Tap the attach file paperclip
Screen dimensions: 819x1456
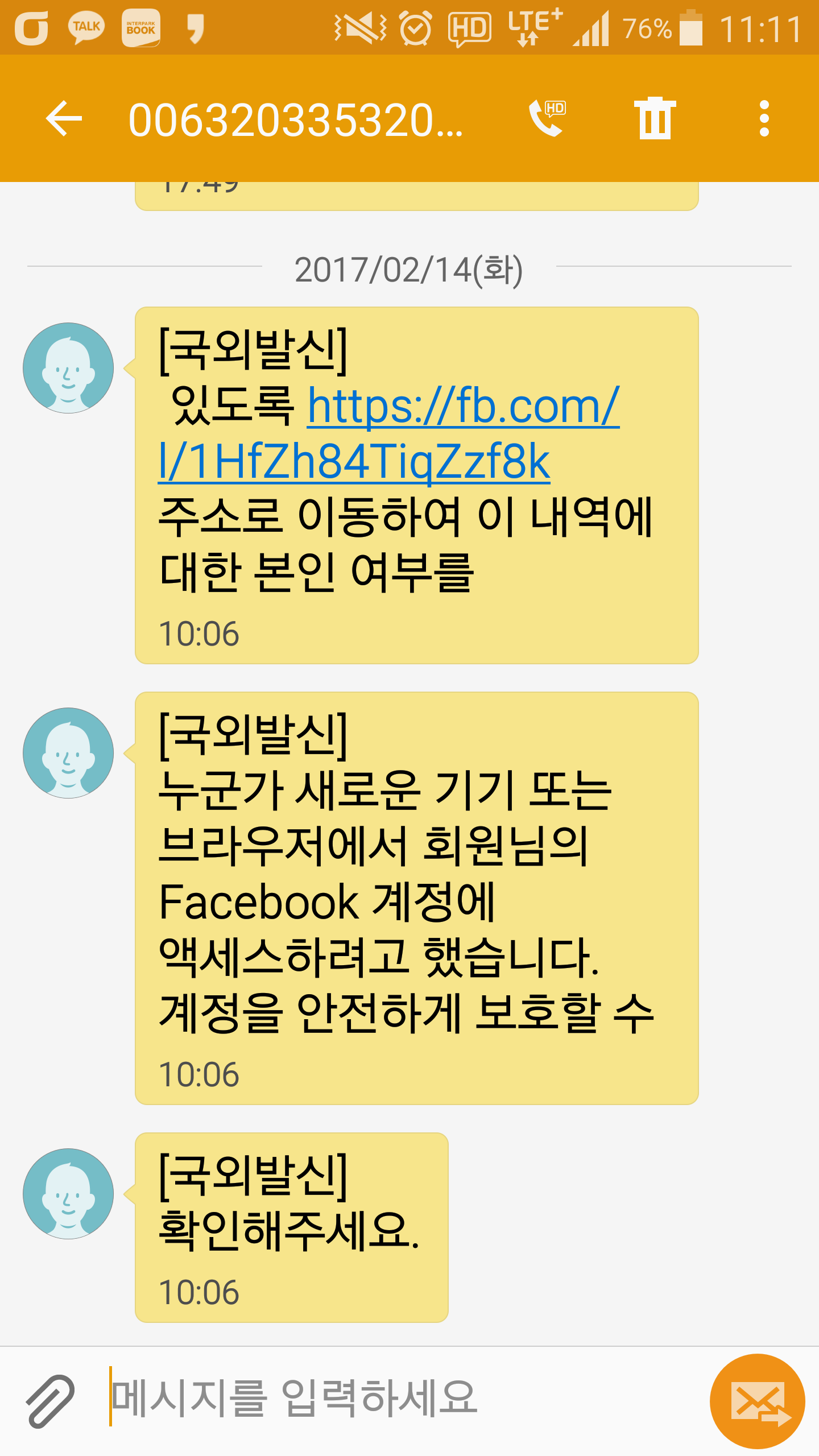click(50, 1401)
